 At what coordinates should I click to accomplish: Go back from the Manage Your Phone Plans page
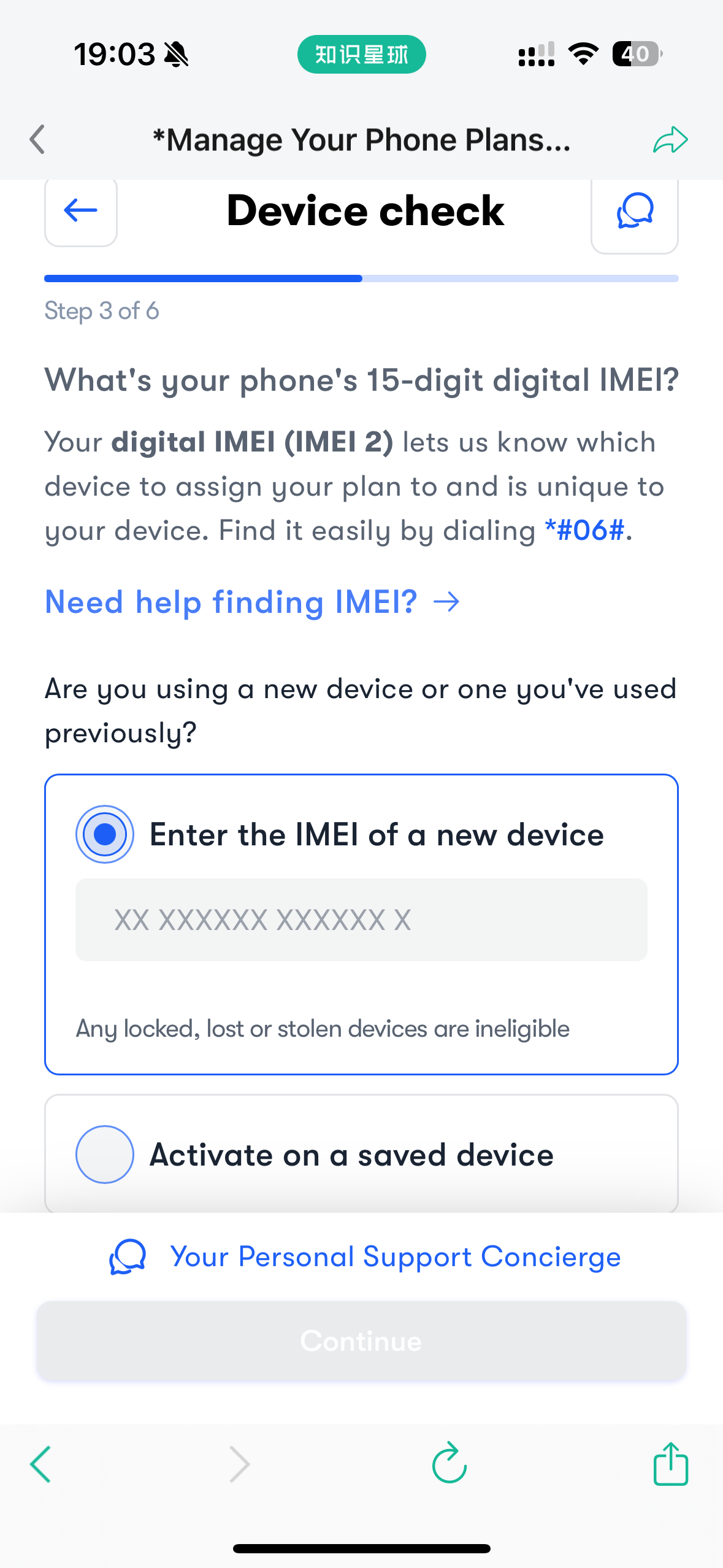38,139
